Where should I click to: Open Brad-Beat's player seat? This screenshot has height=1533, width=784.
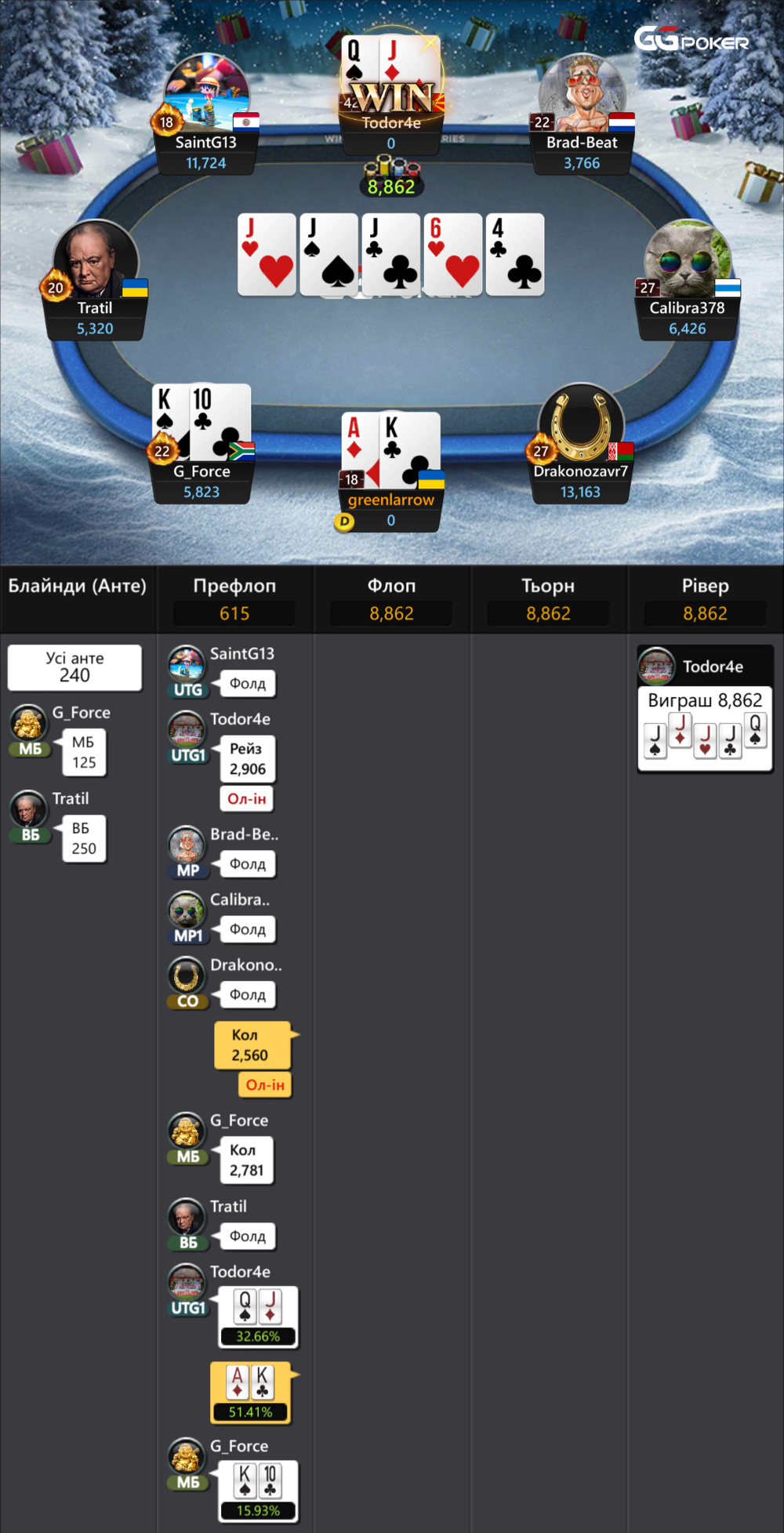point(582,114)
